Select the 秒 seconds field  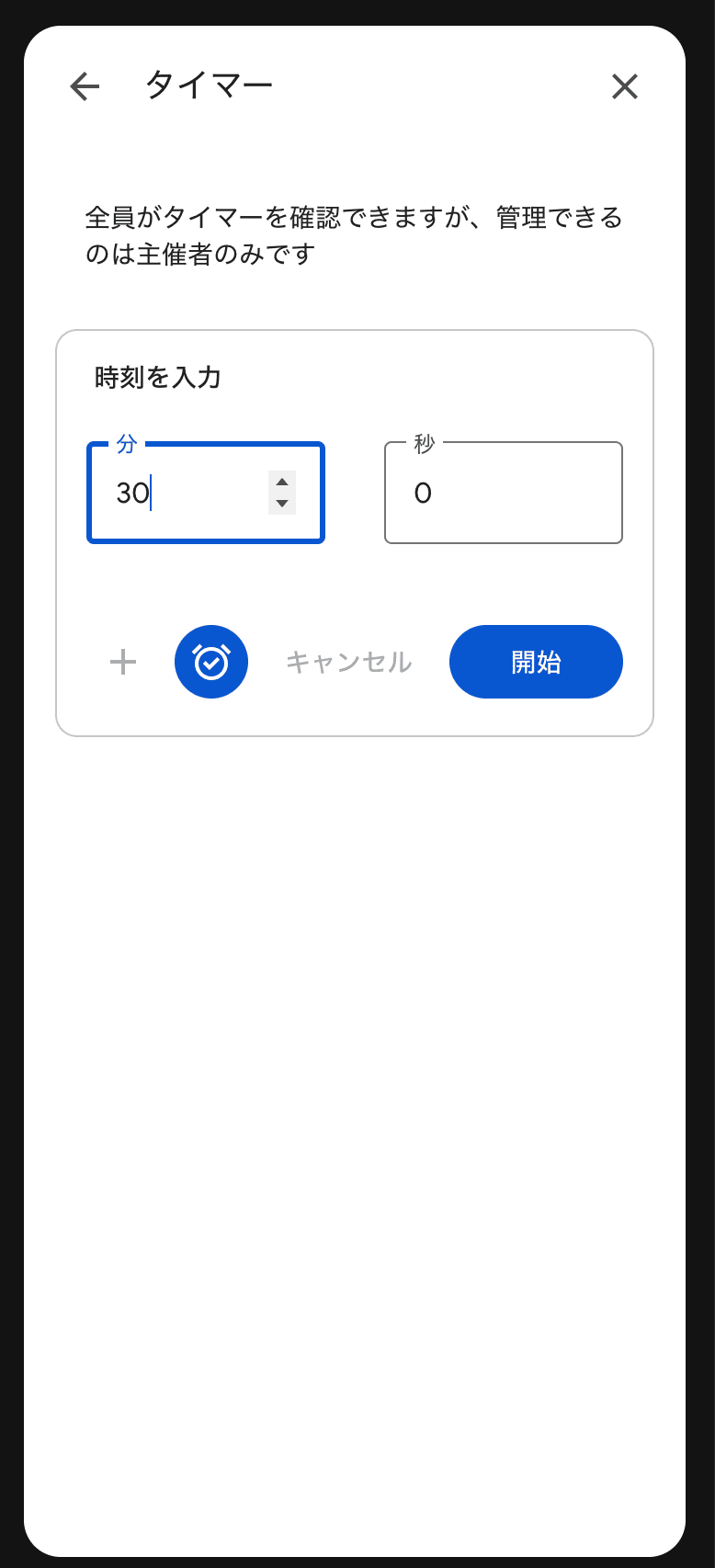pyautogui.click(x=503, y=494)
